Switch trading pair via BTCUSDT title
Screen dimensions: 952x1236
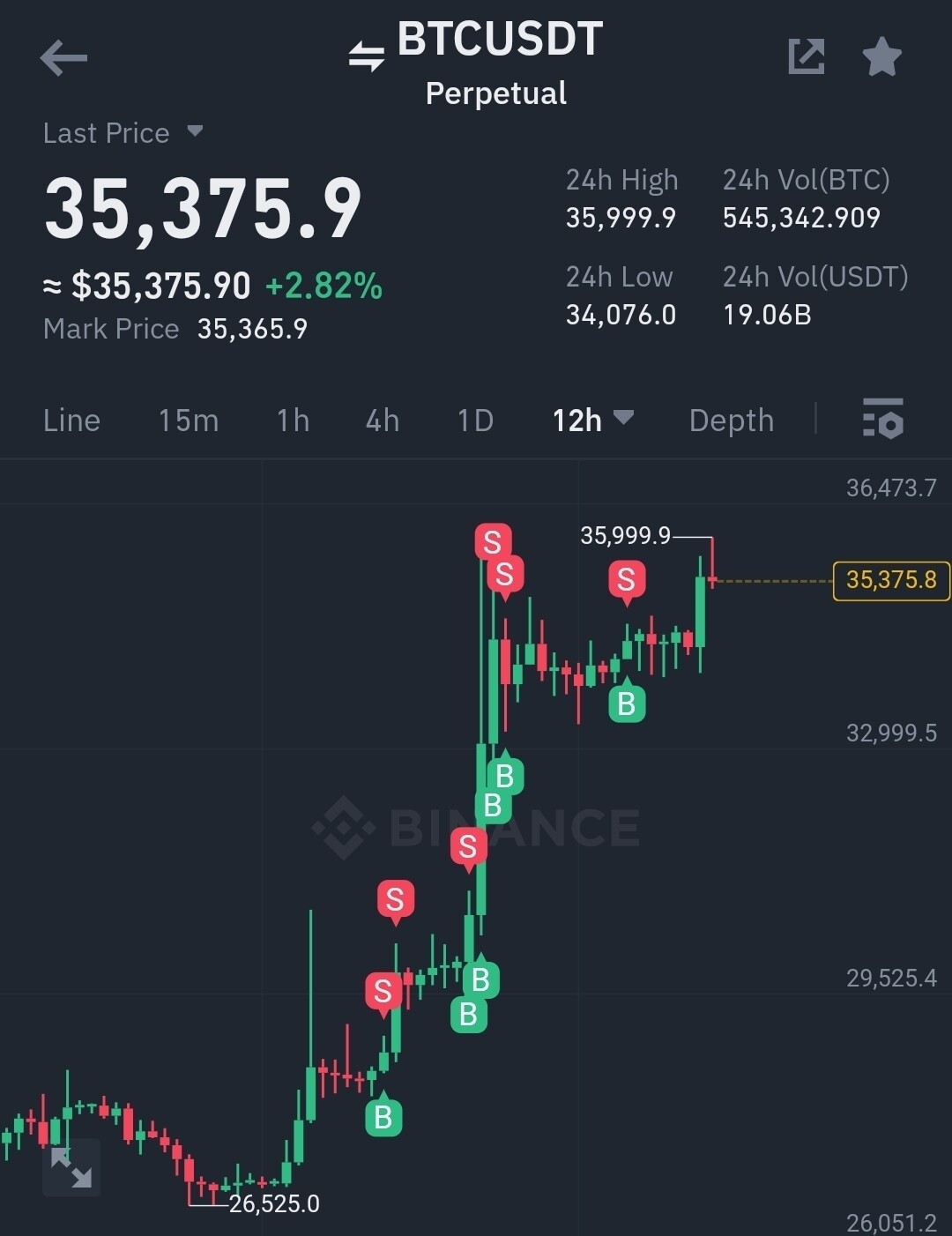coord(477,41)
